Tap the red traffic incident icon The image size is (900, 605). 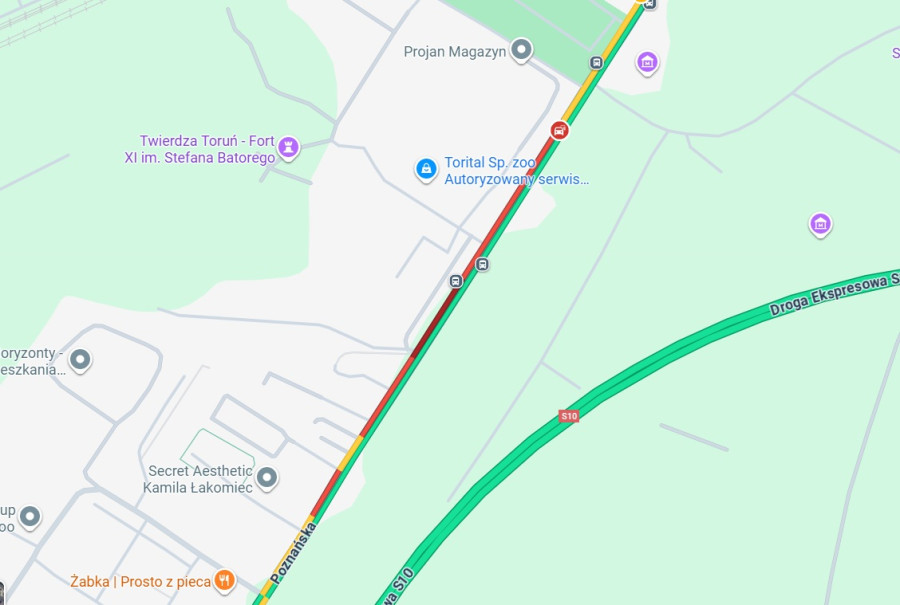pyautogui.click(x=560, y=129)
